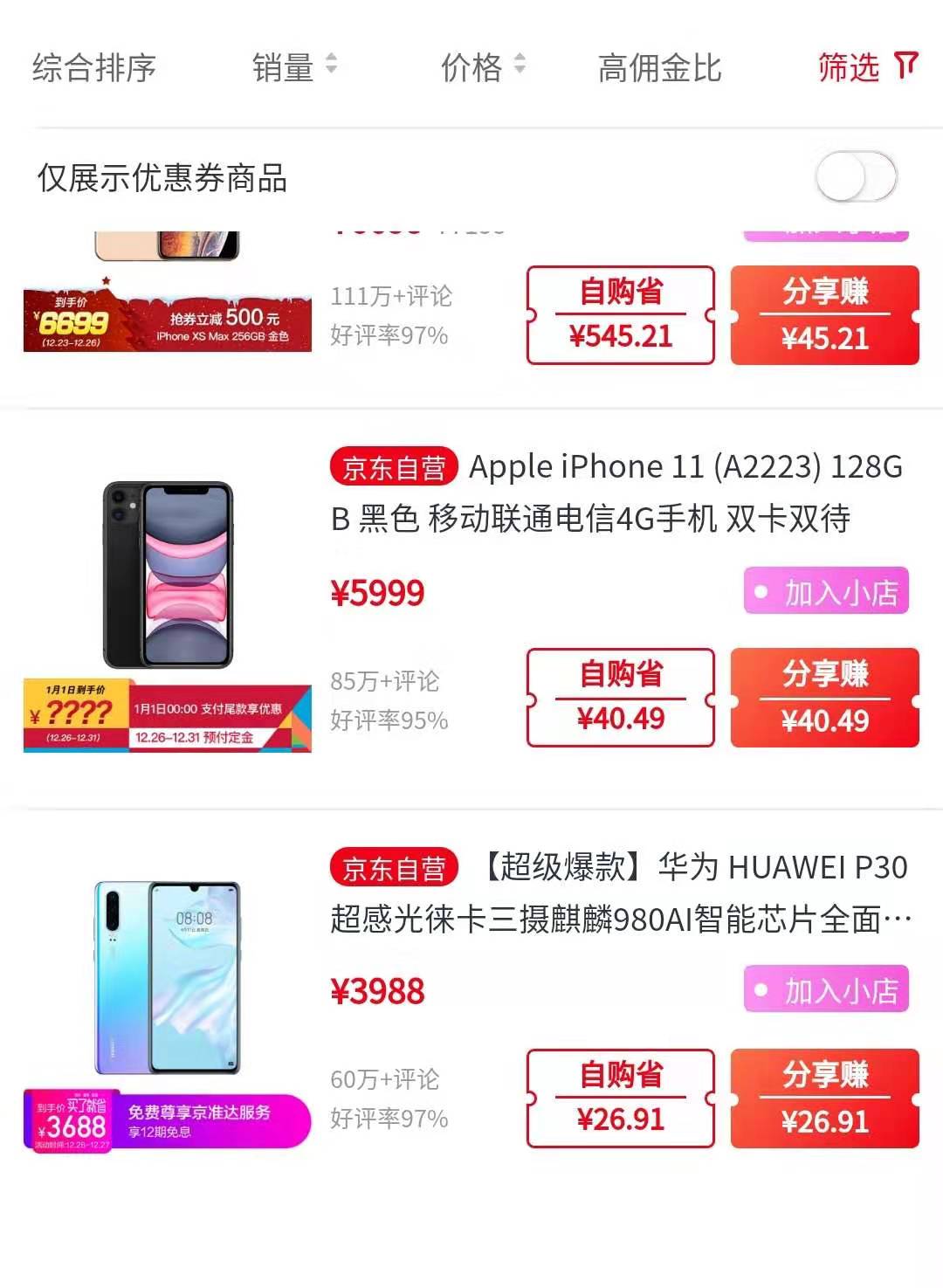Tap 自购省 ¥26.91 for HUAWEI P30
943x1288 pixels.
click(621, 1098)
